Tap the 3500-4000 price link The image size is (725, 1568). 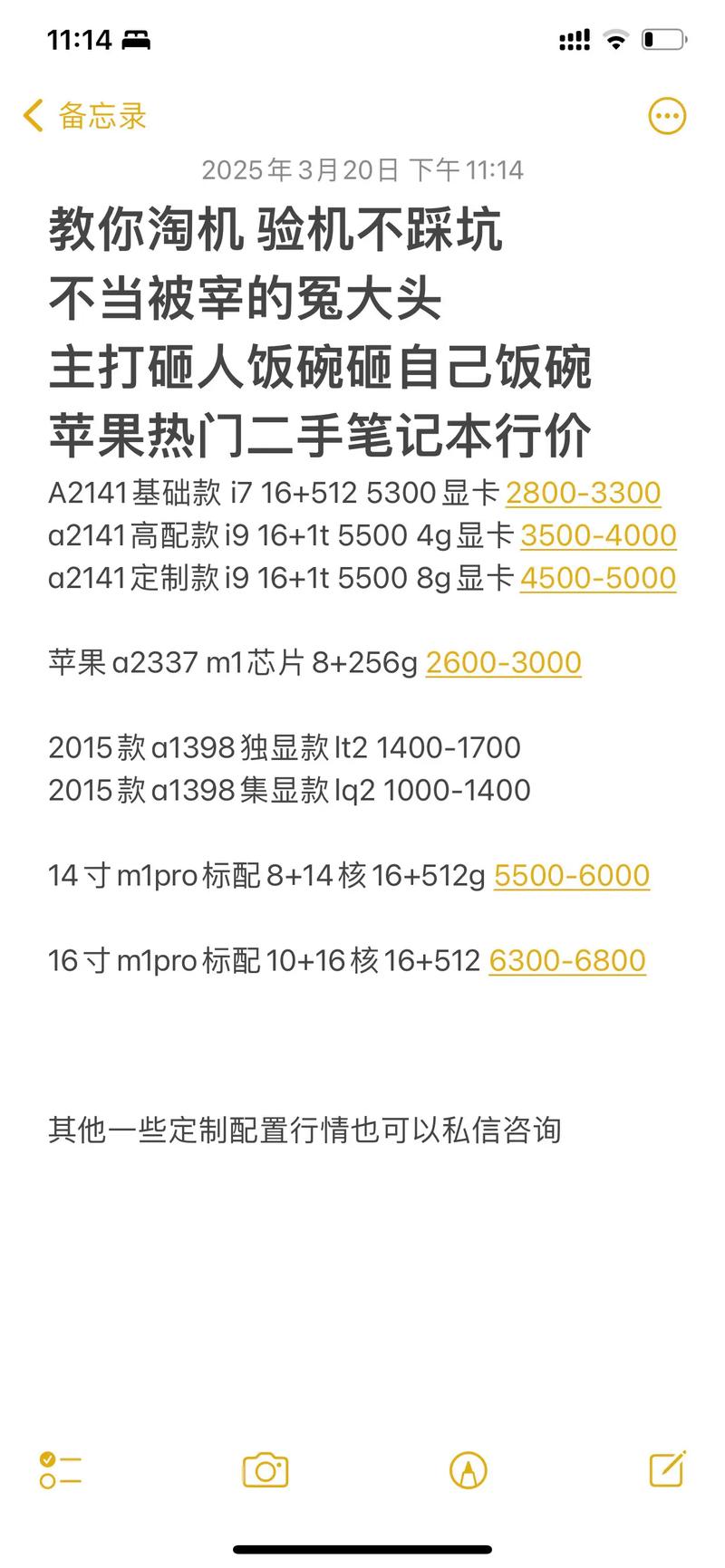click(x=598, y=535)
